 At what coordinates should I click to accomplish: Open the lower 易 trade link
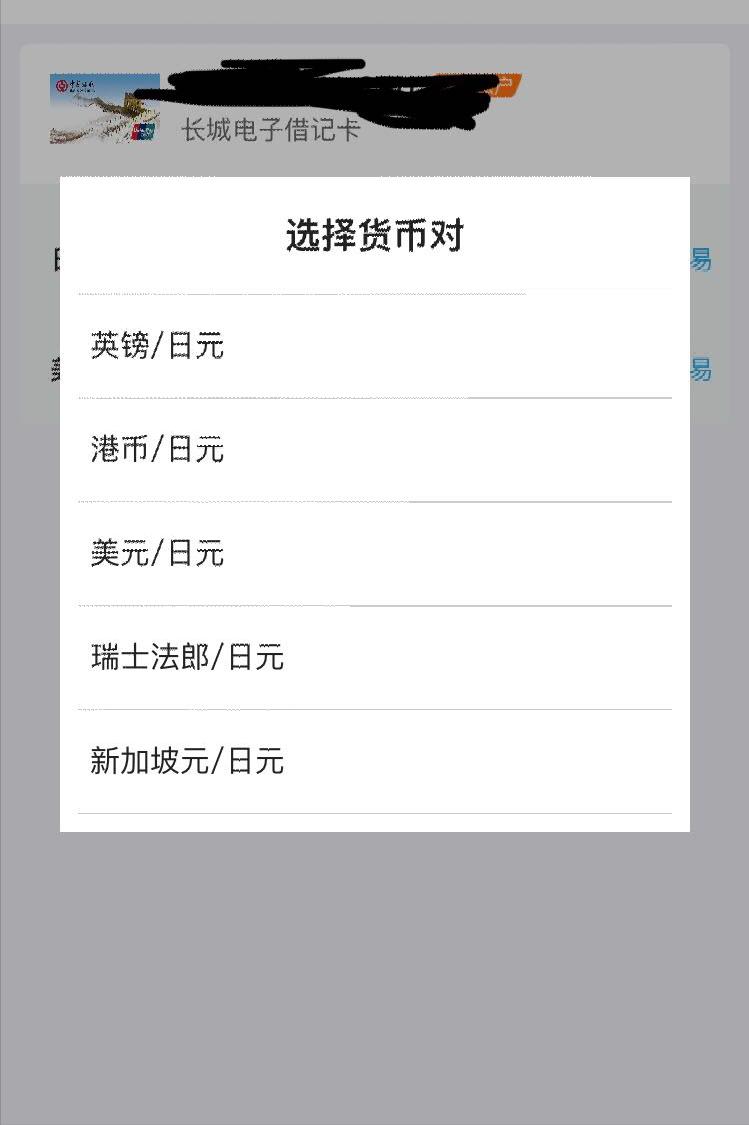[701, 371]
